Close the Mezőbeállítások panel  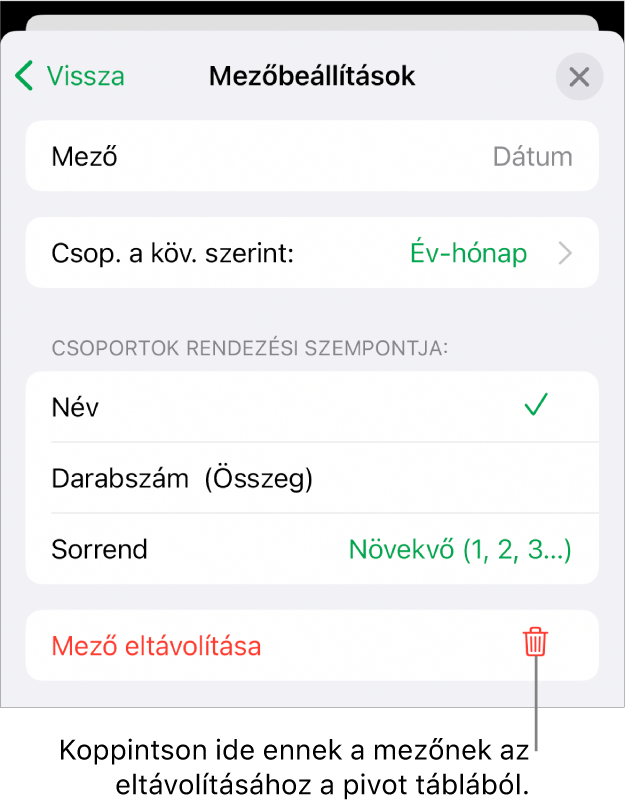pyautogui.click(x=579, y=77)
